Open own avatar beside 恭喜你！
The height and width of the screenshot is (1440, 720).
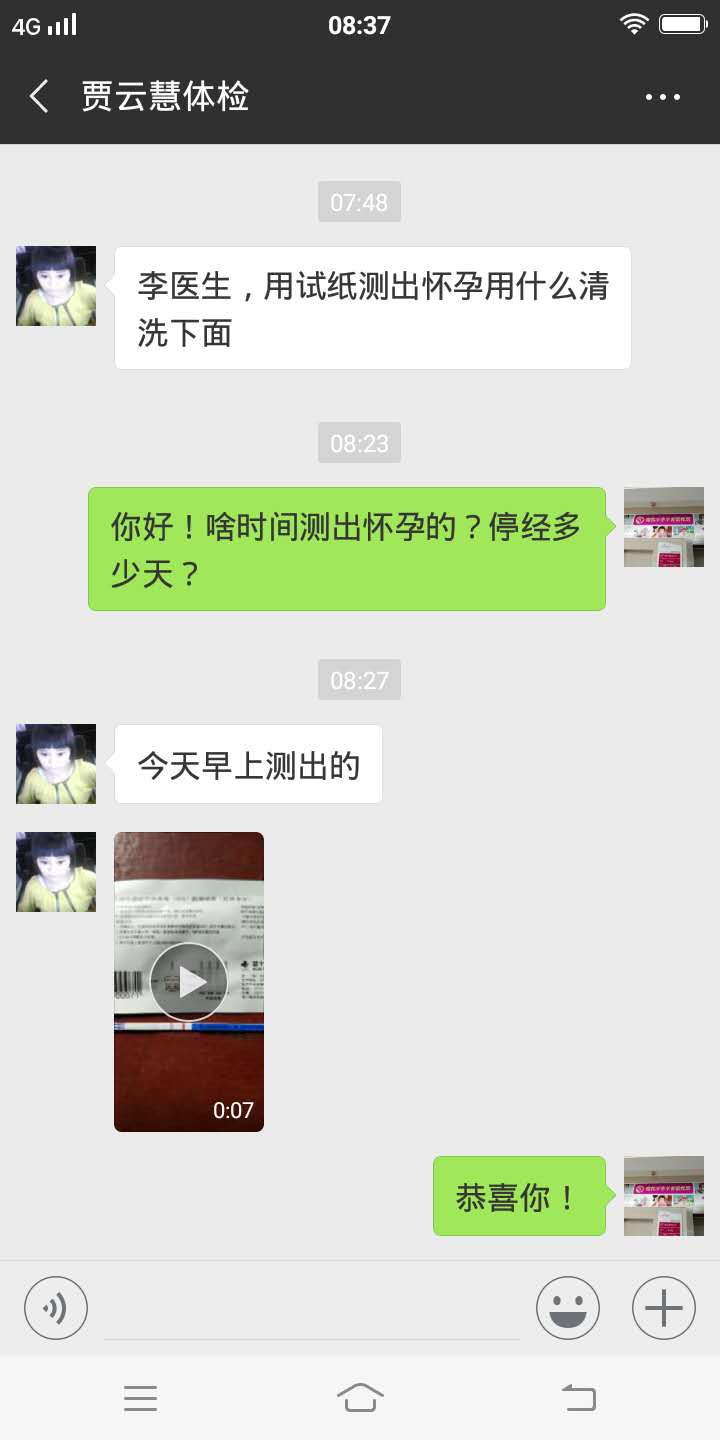point(664,1196)
